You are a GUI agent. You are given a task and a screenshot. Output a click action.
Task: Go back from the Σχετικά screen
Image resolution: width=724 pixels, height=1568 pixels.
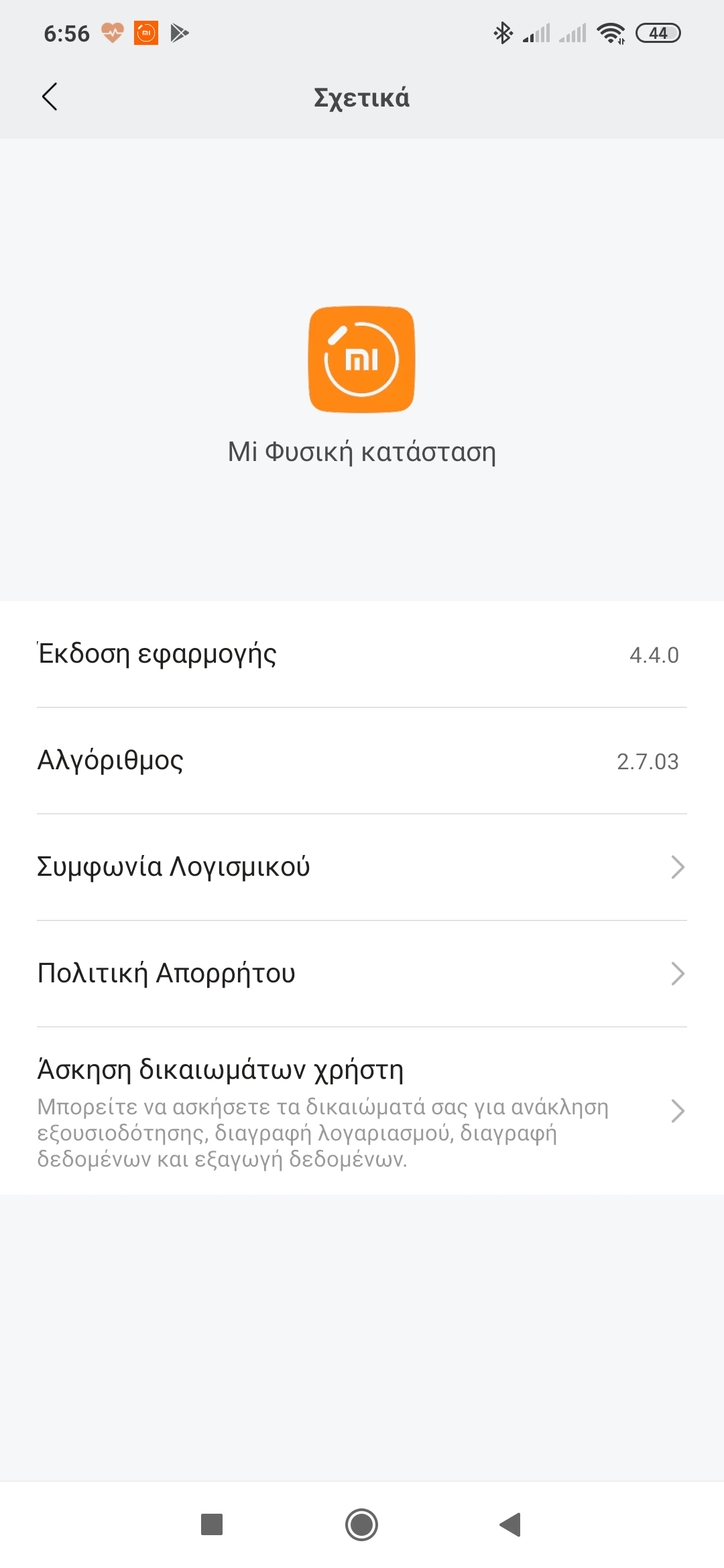coord(50,97)
